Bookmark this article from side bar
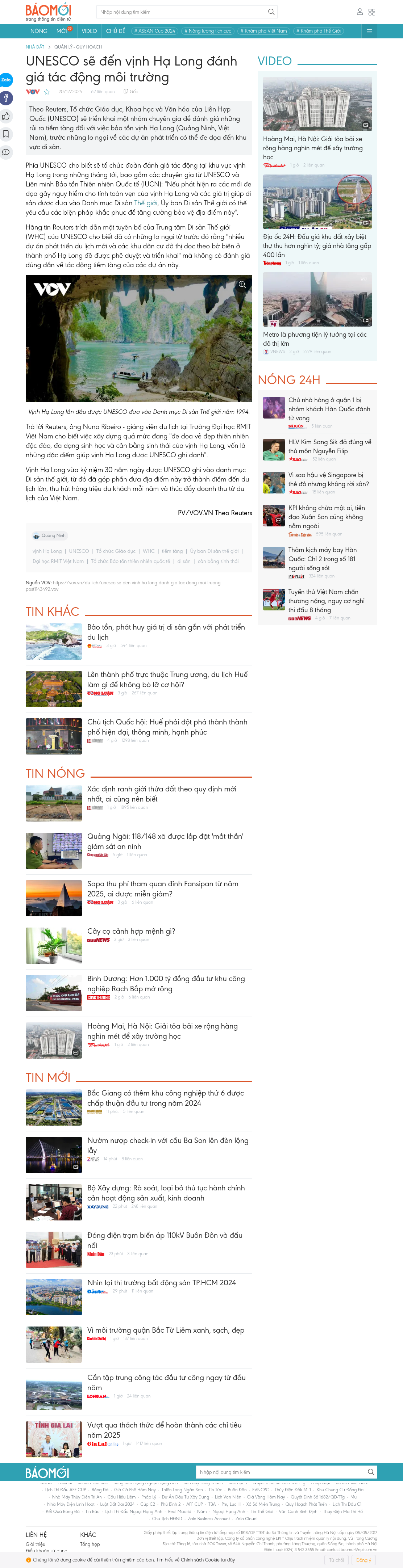This screenshot has height=1568, width=403. (6, 134)
